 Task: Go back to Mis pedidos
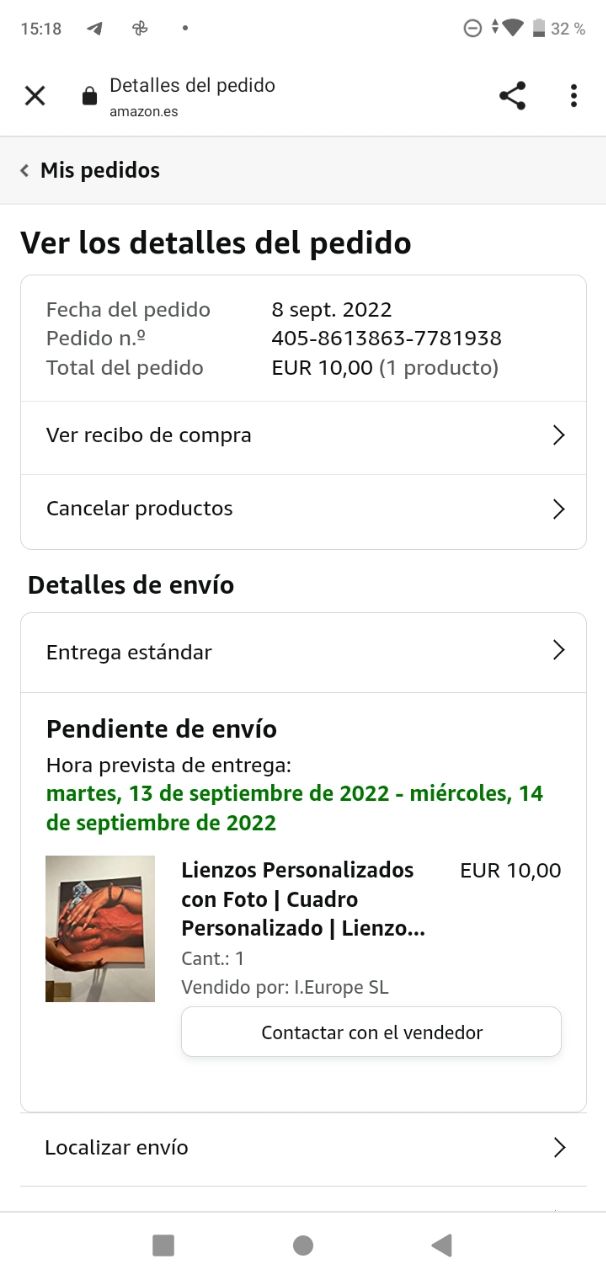click(x=90, y=170)
